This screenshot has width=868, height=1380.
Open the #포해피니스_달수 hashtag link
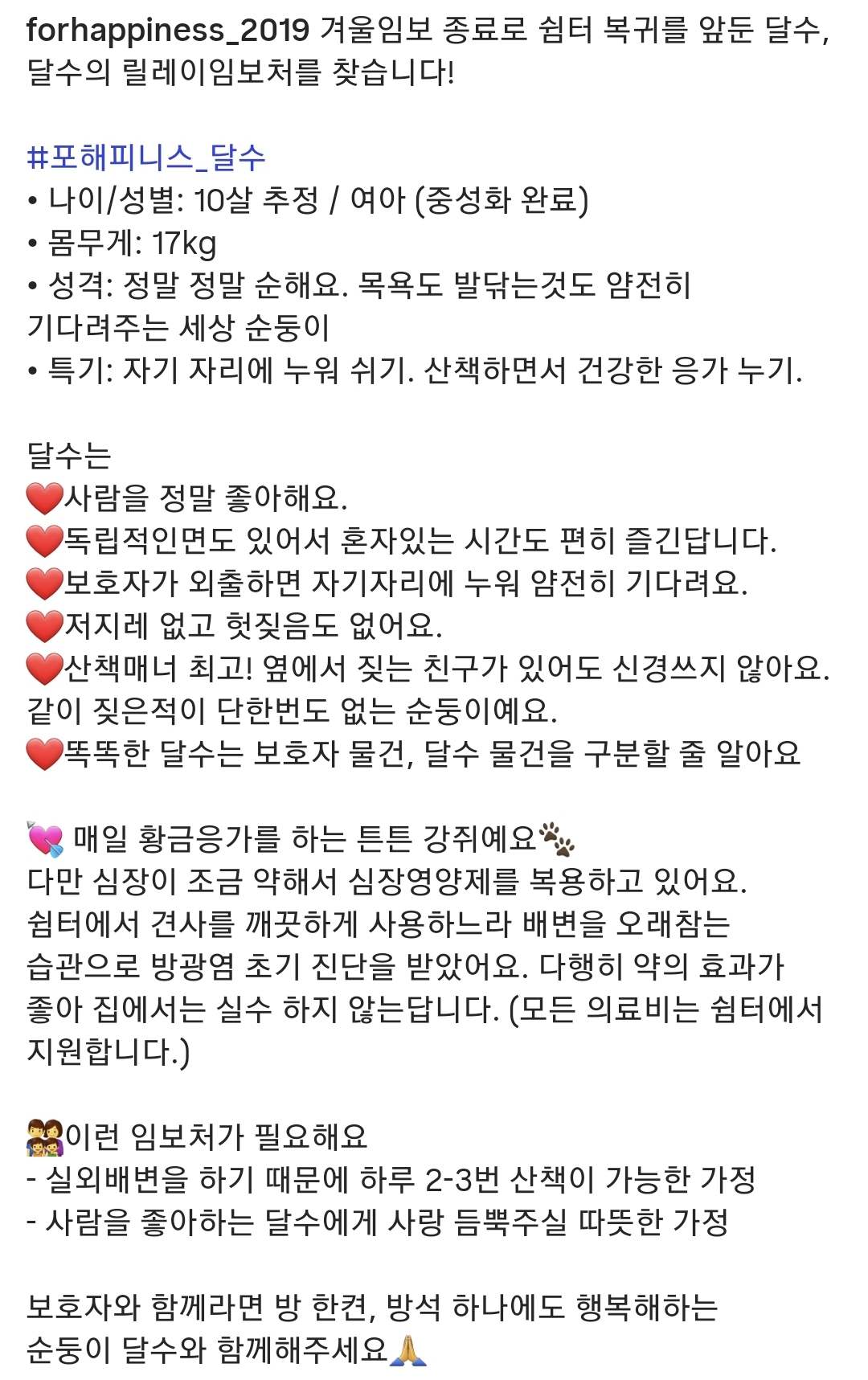(145, 158)
